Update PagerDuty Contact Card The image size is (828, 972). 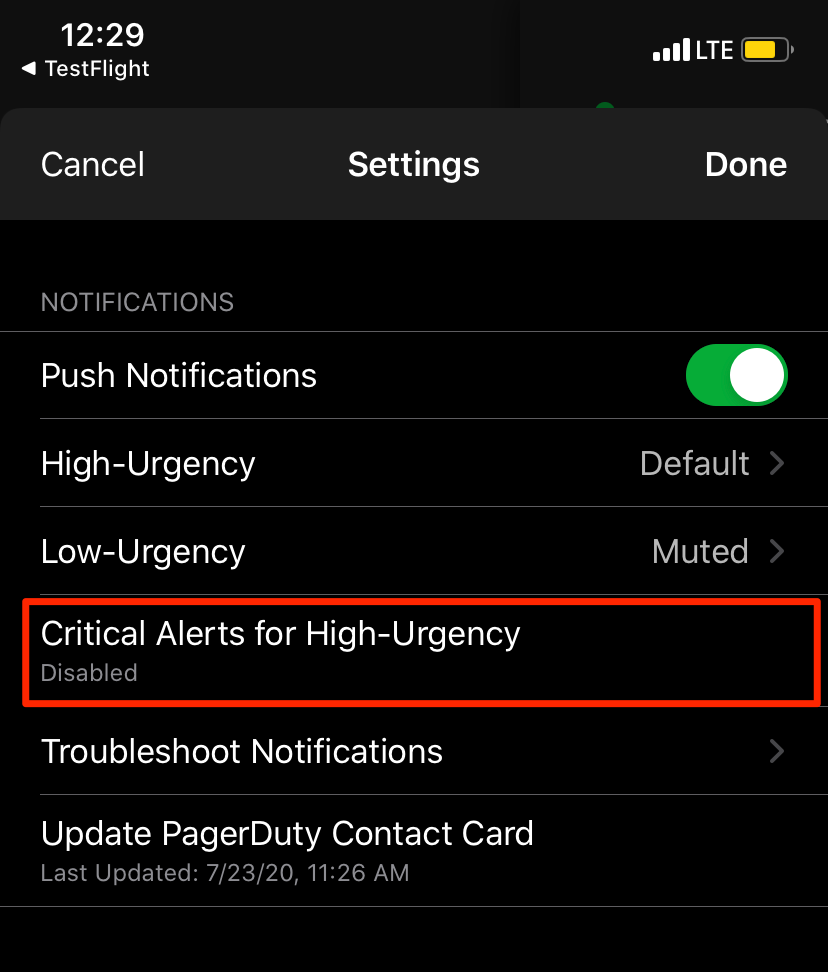pos(413,850)
